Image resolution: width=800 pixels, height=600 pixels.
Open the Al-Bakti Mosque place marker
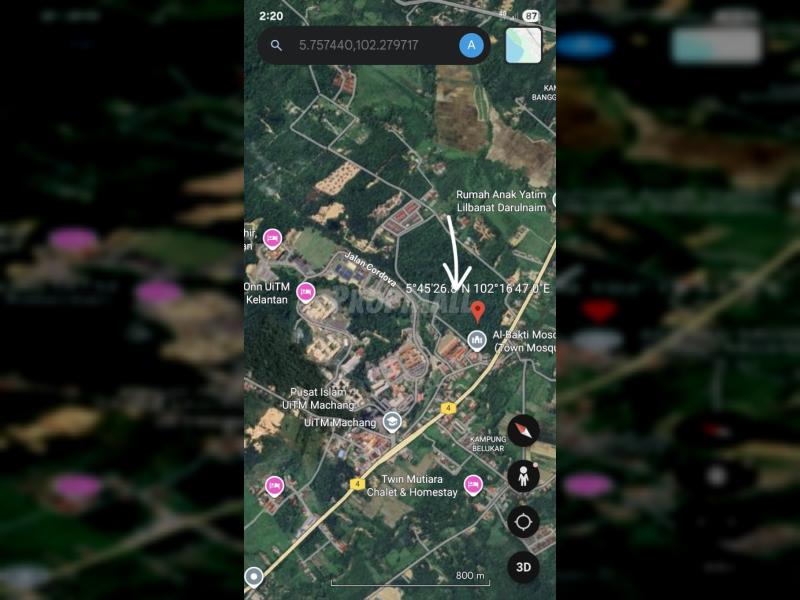tap(477, 341)
